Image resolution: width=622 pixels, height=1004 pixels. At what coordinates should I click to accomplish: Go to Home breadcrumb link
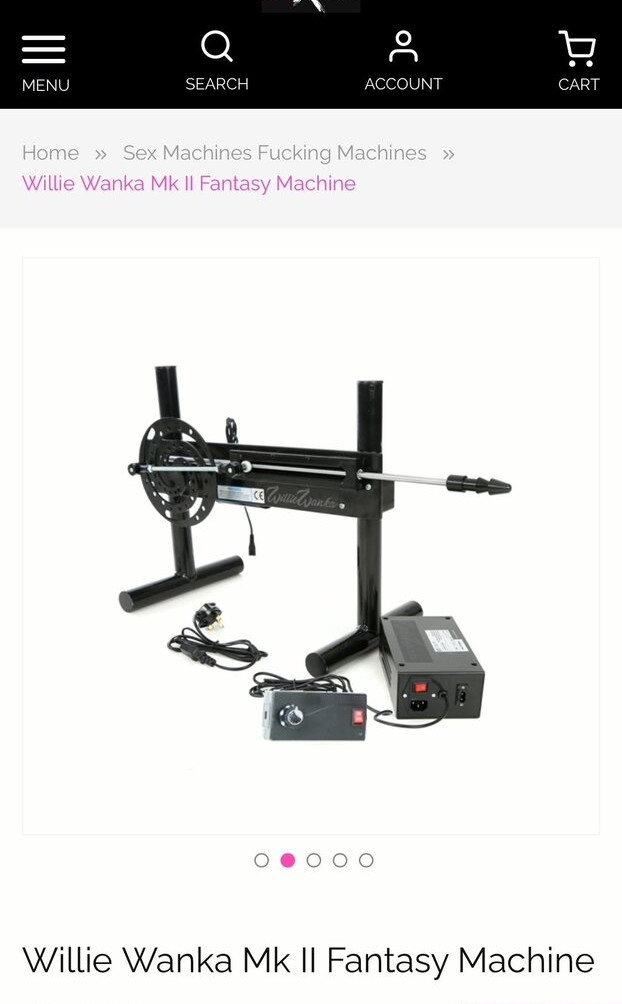[51, 153]
